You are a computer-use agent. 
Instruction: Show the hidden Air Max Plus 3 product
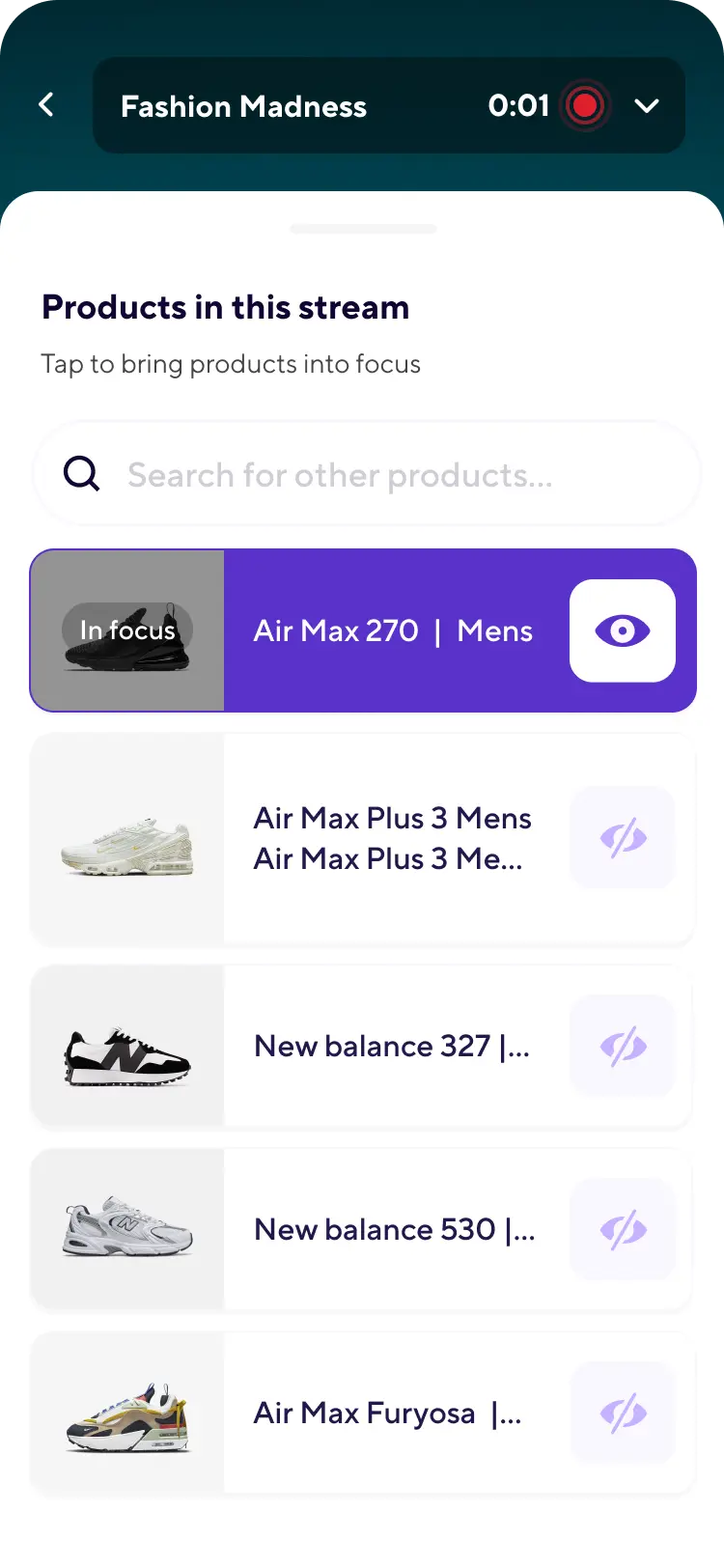pyautogui.click(x=623, y=838)
